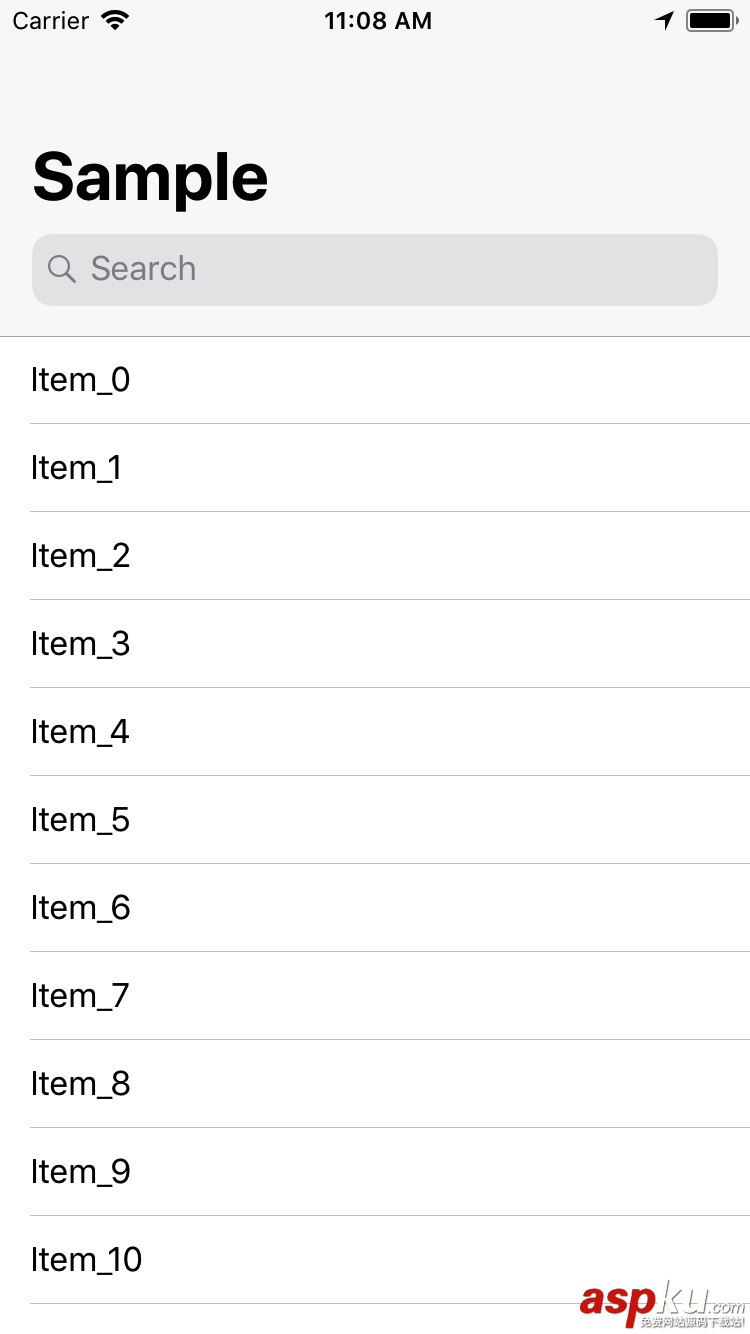The image size is (750, 1334).
Task: Open Item_2 from the sample list
Action: tap(80, 556)
